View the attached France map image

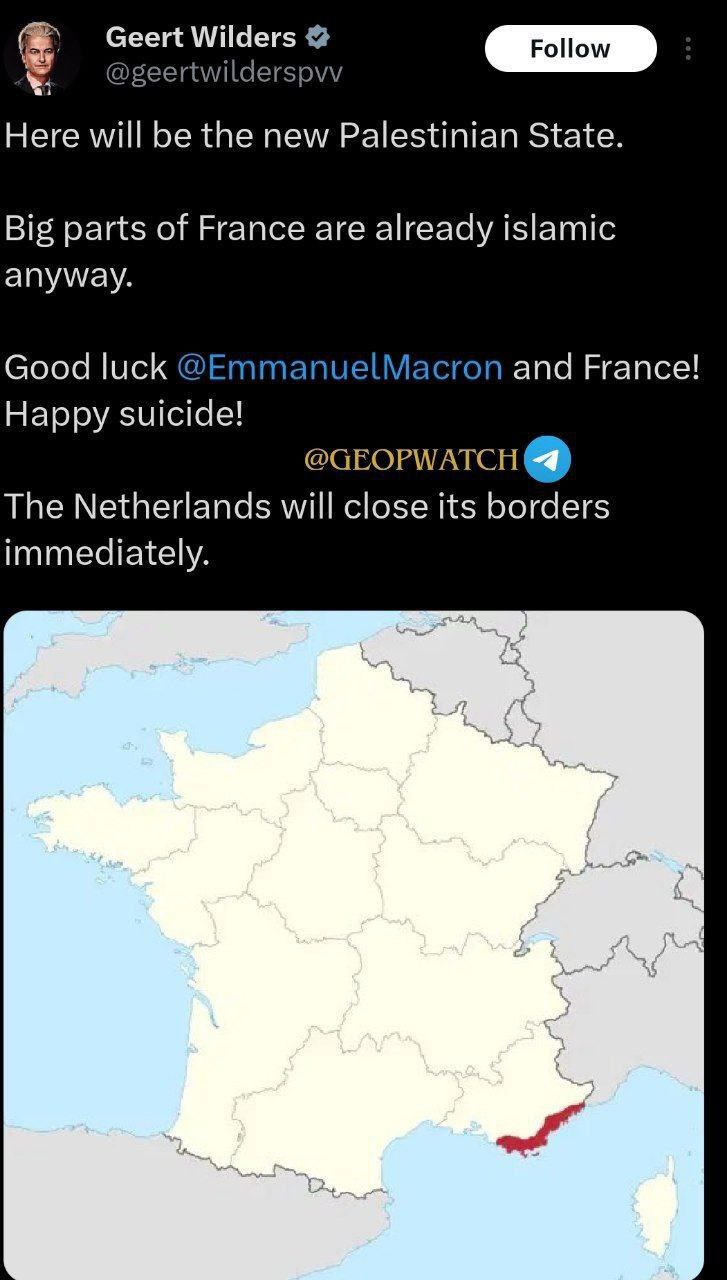354,940
